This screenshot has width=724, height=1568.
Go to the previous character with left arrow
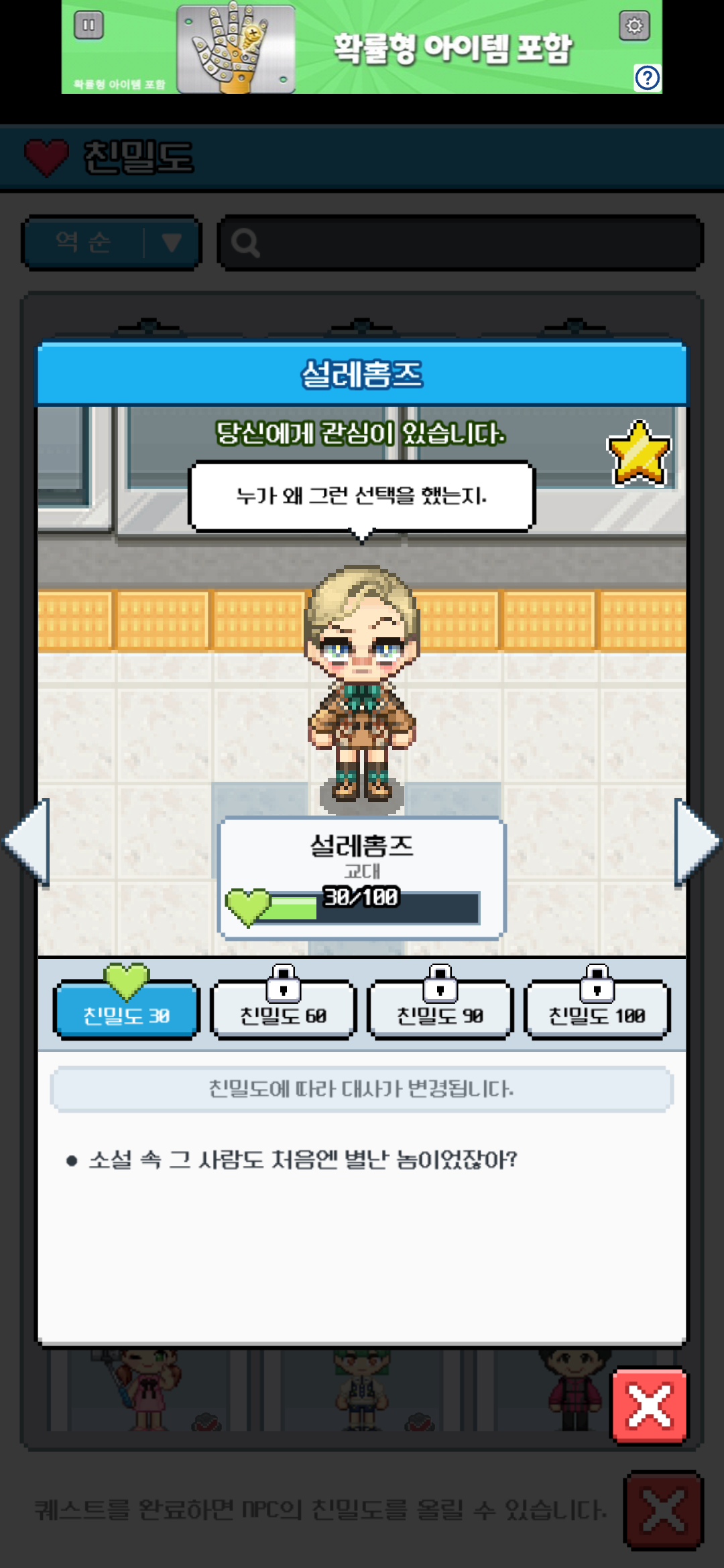[28, 842]
